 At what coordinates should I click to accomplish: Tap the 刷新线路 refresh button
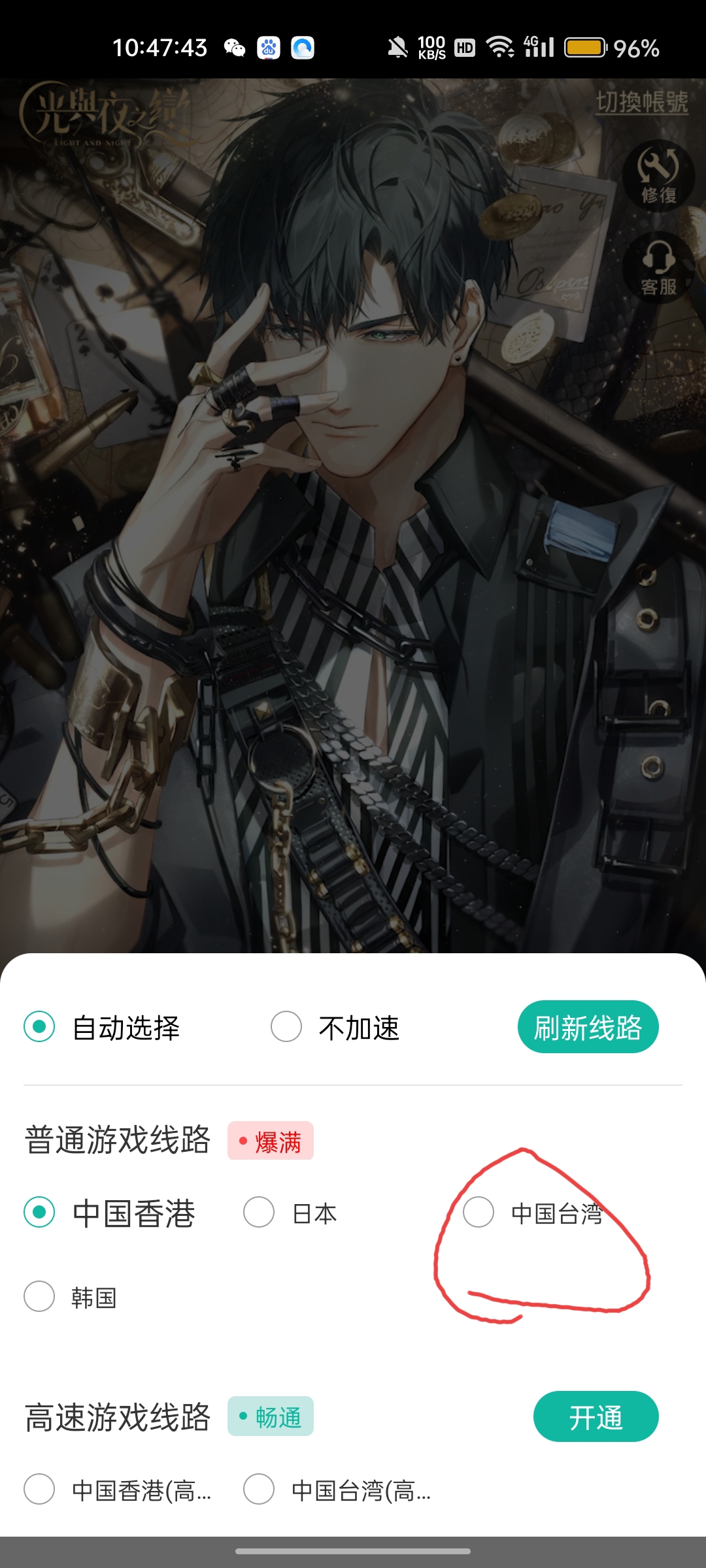click(x=588, y=1027)
